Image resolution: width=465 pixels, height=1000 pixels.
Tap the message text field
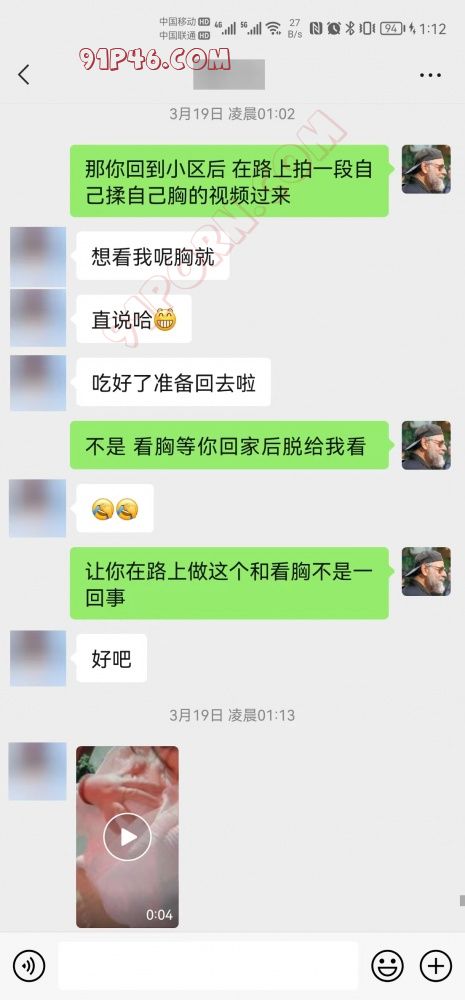coord(208,966)
